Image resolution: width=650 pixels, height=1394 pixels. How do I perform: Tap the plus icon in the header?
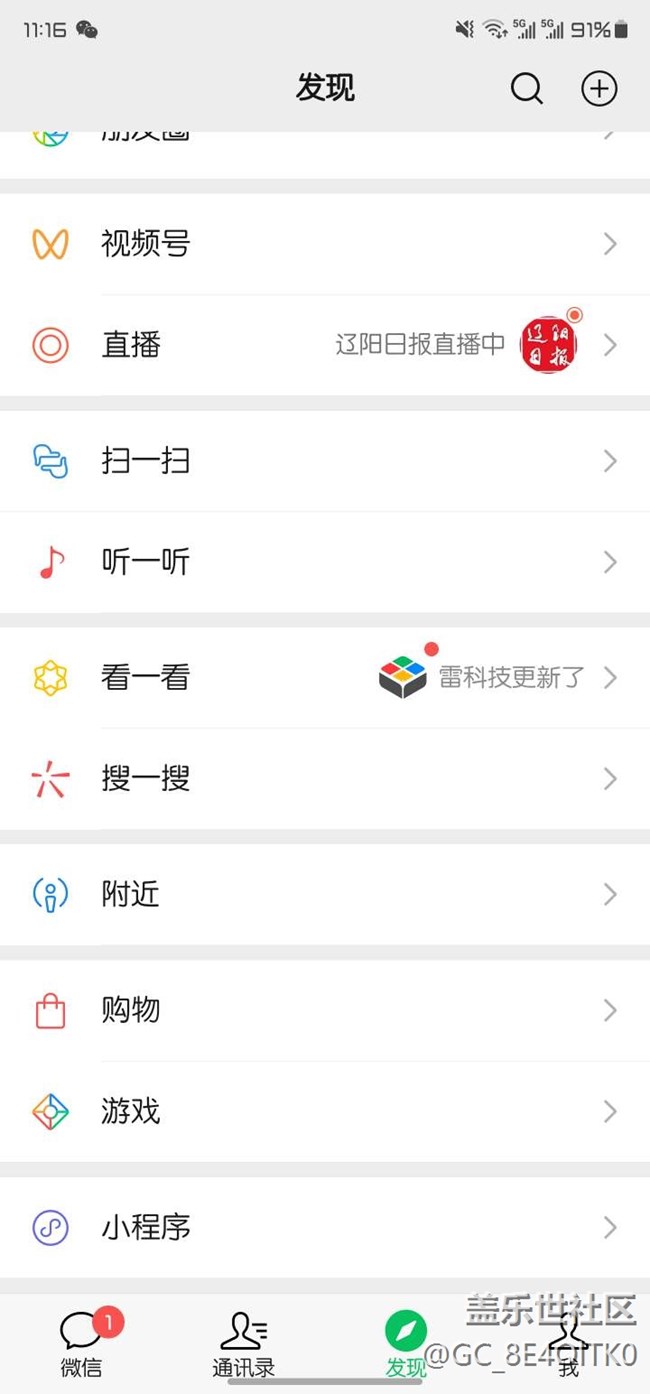599,89
